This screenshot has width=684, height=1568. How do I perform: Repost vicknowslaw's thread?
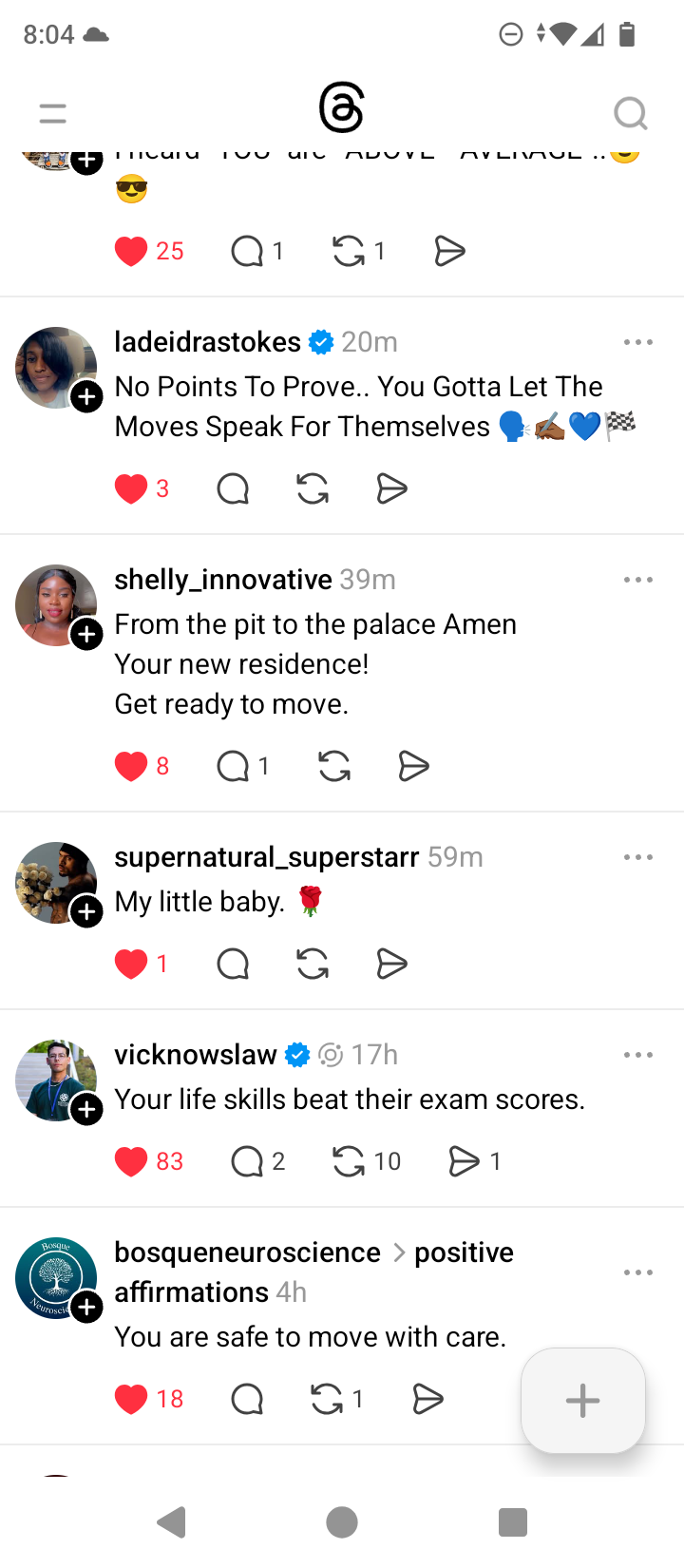349,1161
